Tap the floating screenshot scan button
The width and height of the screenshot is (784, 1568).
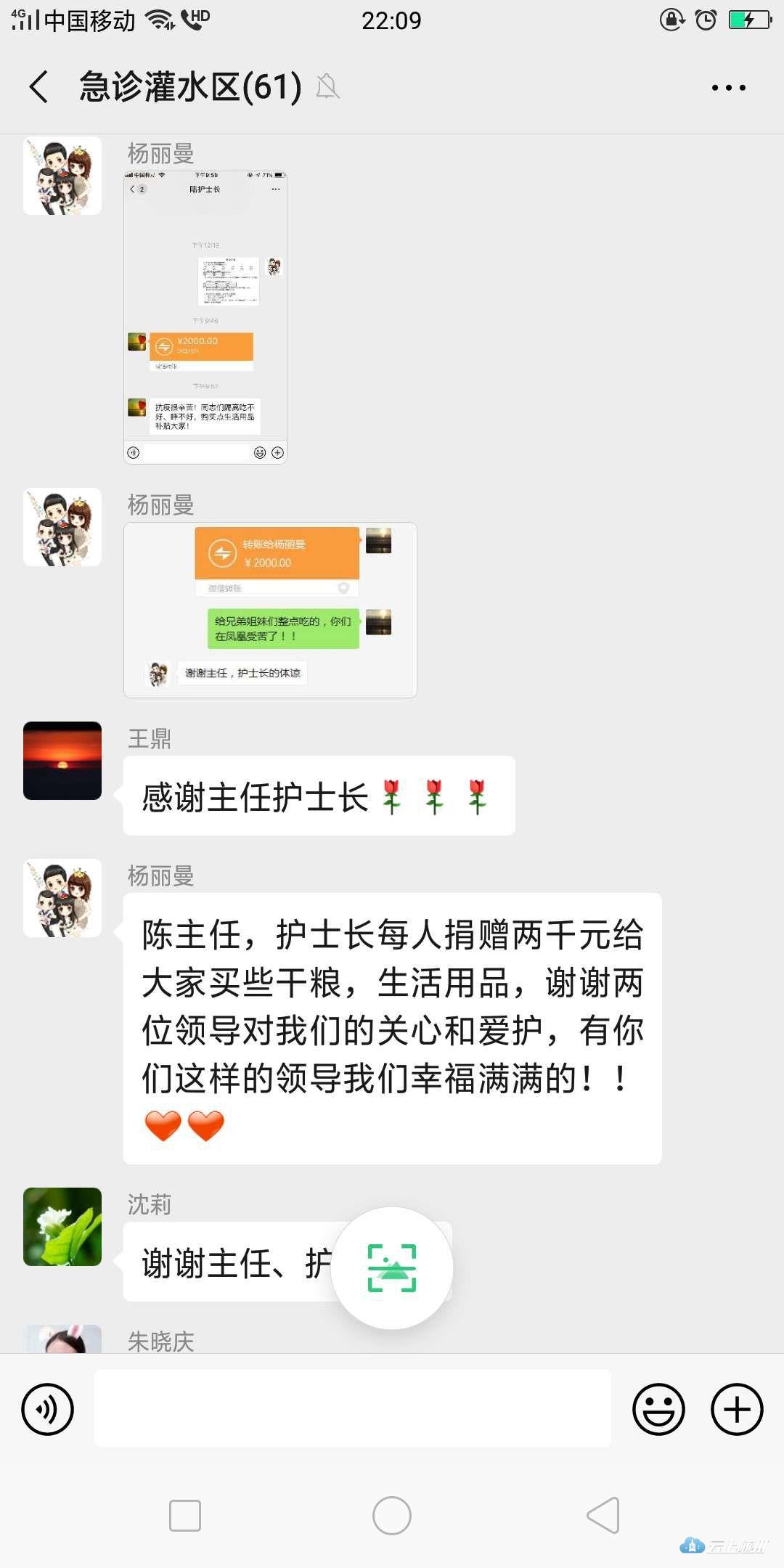392,1268
